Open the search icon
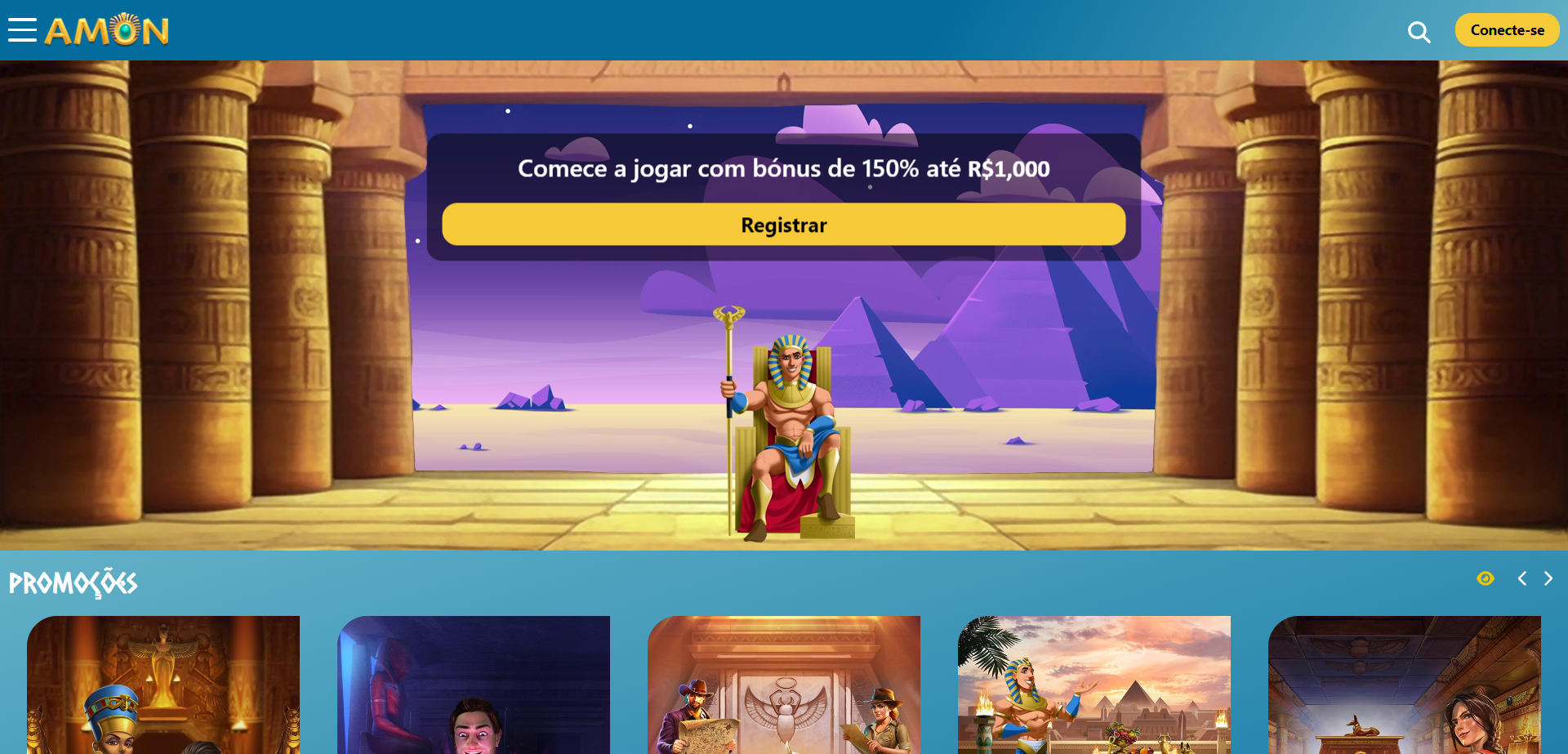The width and height of the screenshot is (1568, 754). tap(1419, 32)
